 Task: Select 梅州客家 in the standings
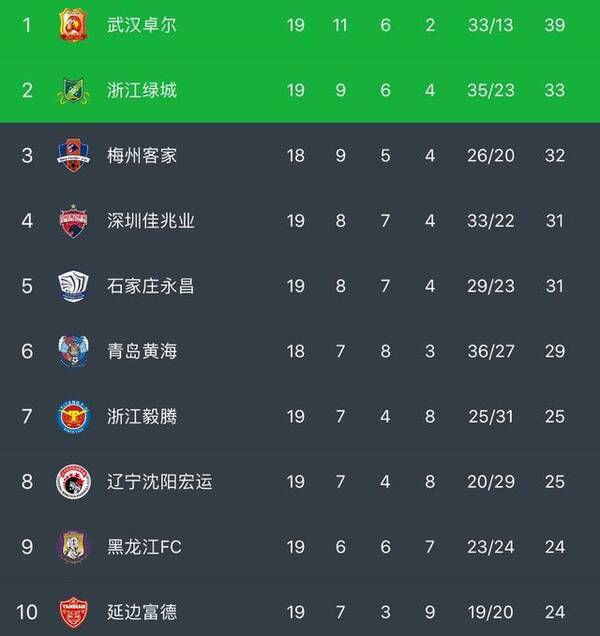(x=141, y=155)
